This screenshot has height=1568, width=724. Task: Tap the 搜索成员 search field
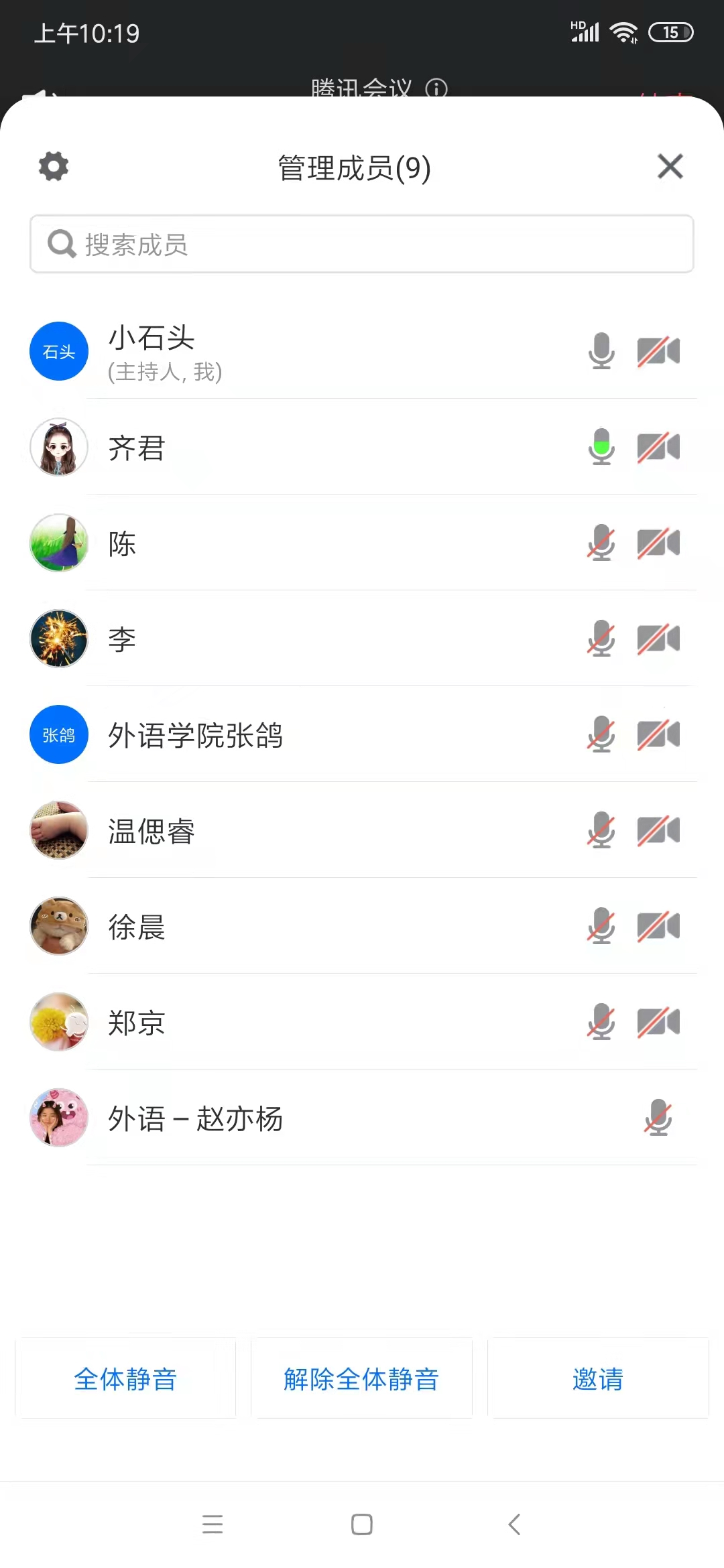tap(362, 245)
